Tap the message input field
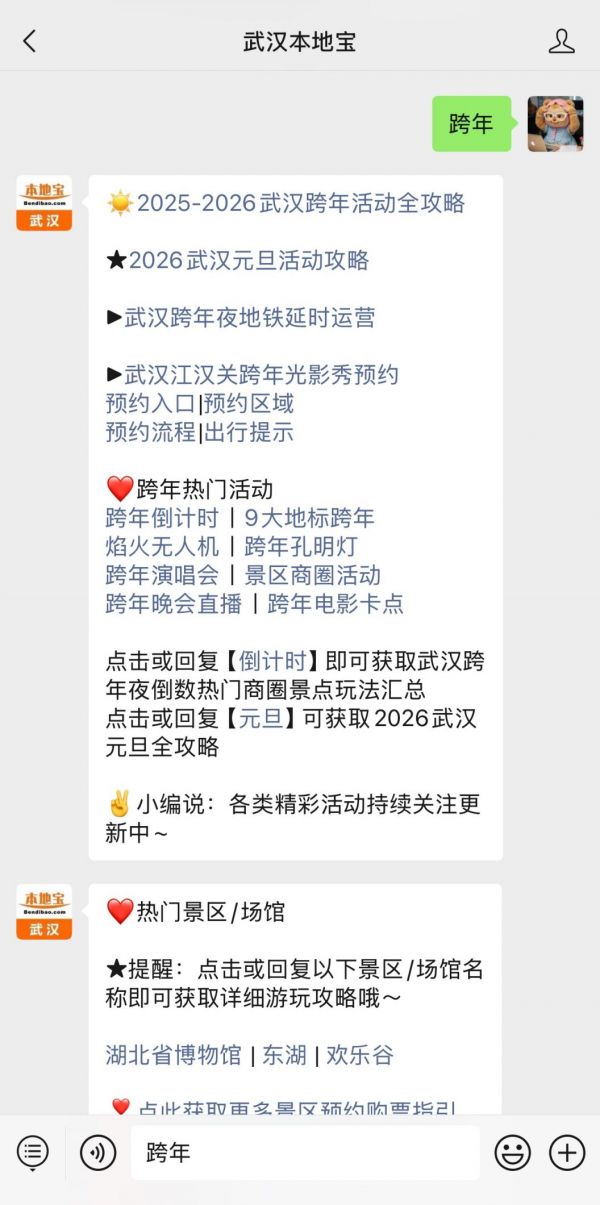Screen dimensions: 600x1205 tap(305, 1153)
